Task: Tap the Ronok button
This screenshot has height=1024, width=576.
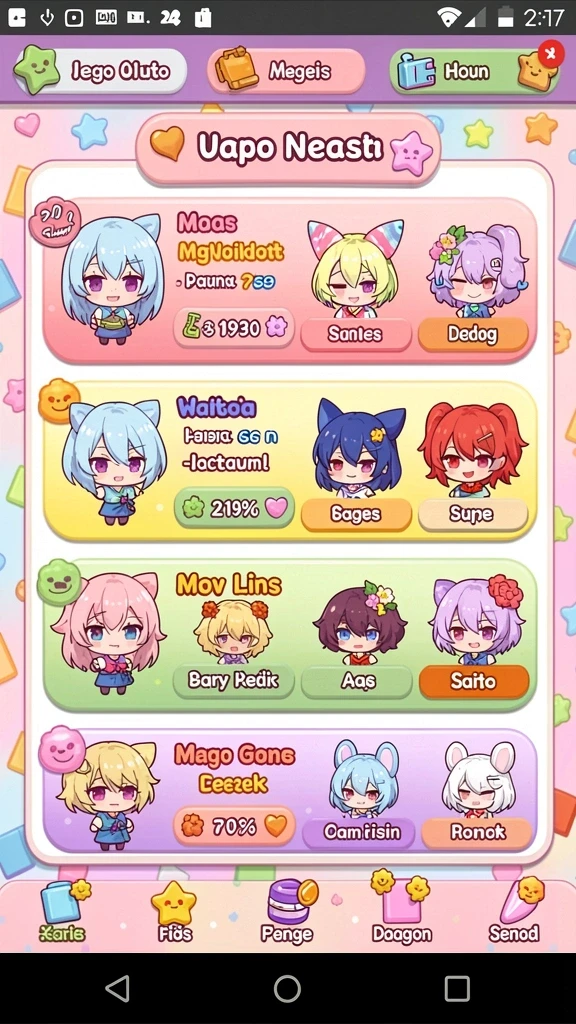Action: click(476, 833)
